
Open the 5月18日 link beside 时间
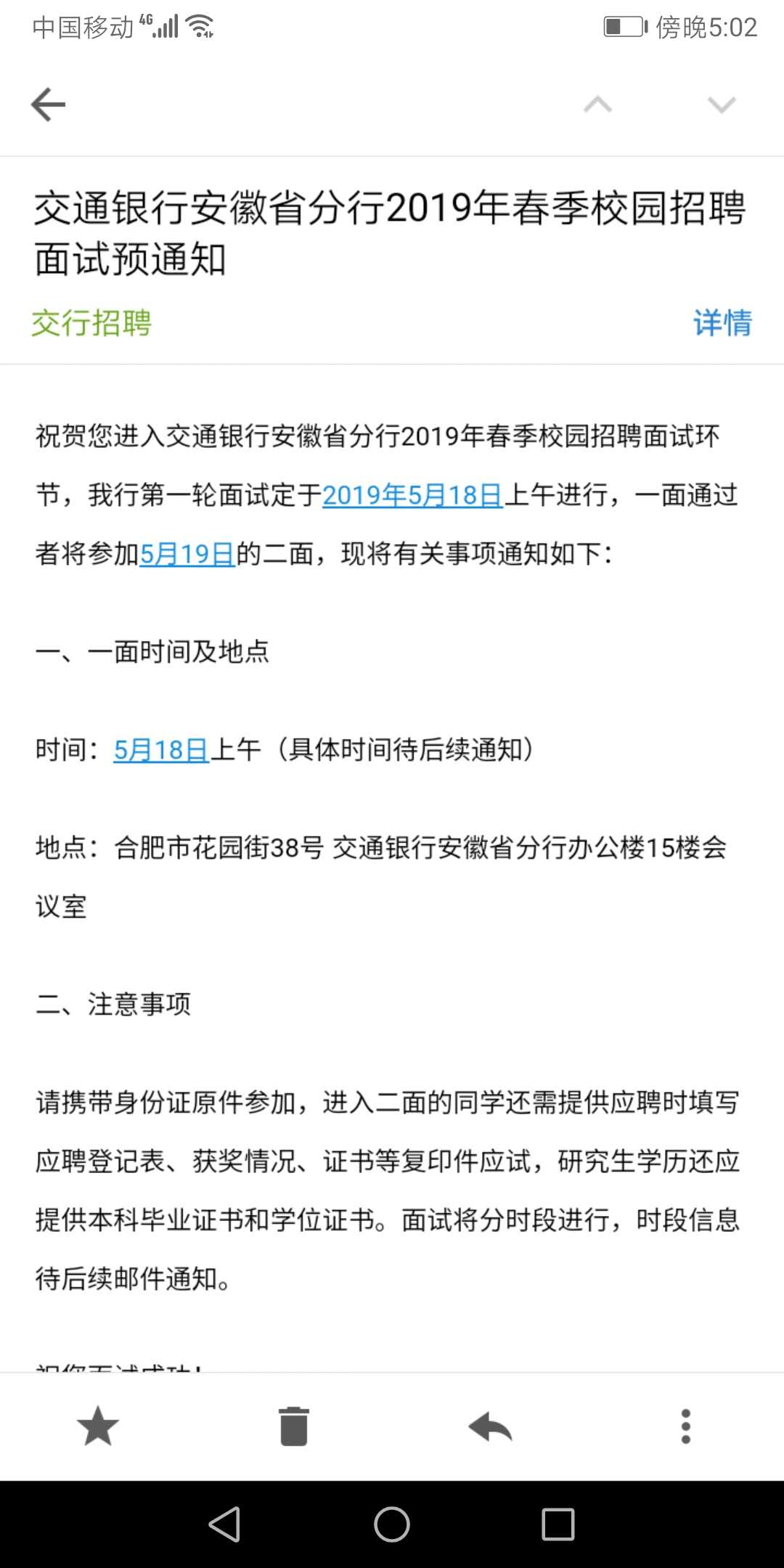(161, 750)
